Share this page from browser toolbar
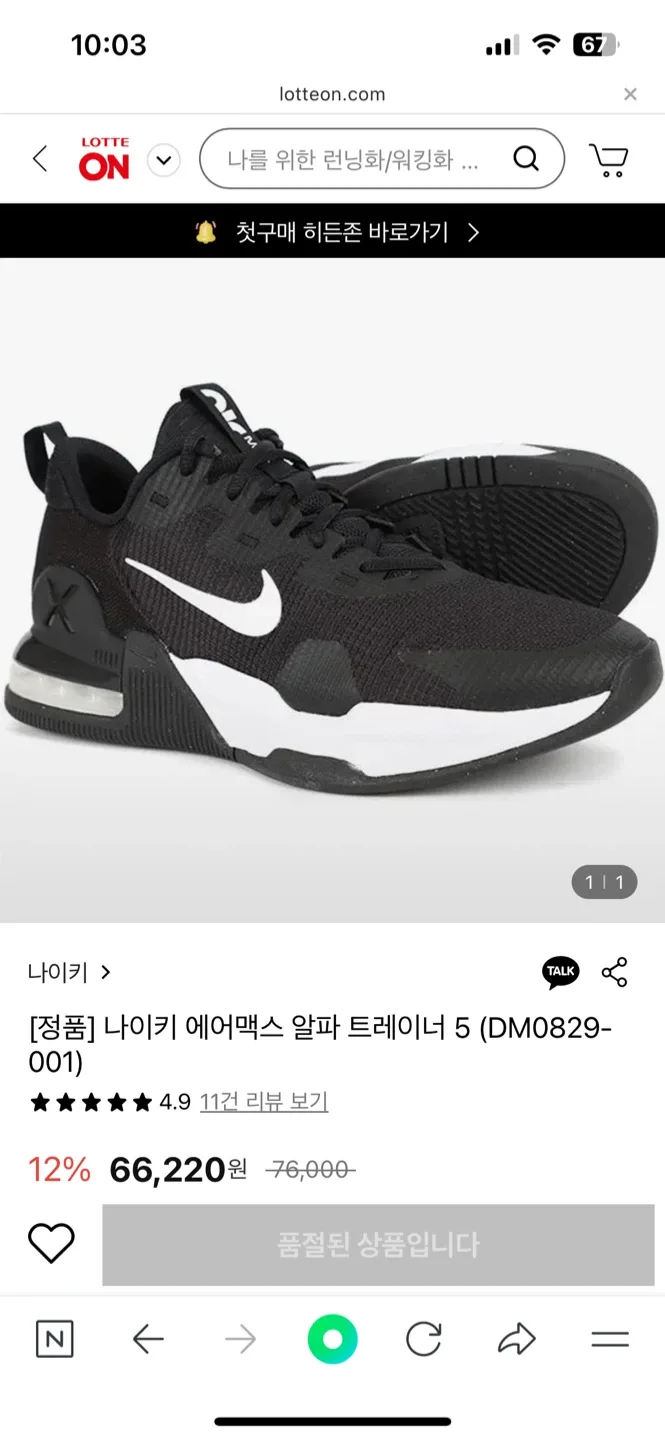 coord(517,1340)
